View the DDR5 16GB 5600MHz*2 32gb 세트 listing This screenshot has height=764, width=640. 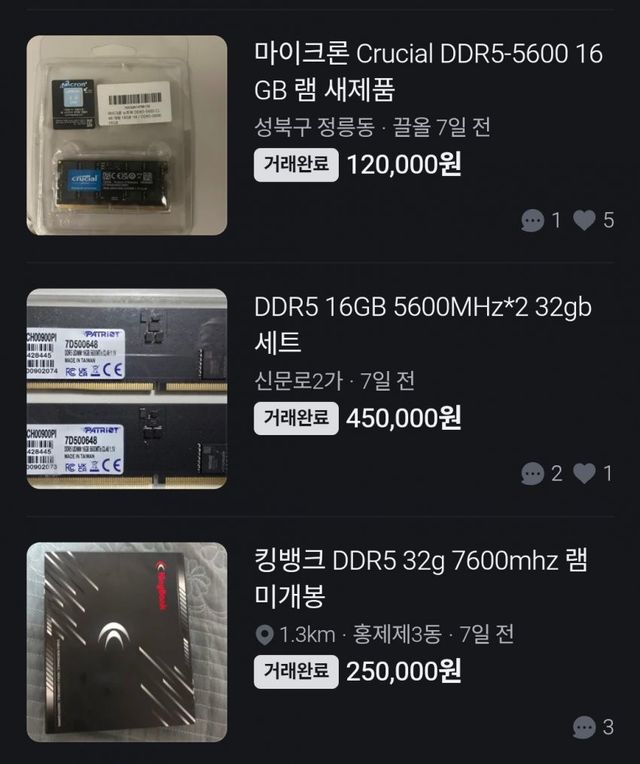point(423,325)
